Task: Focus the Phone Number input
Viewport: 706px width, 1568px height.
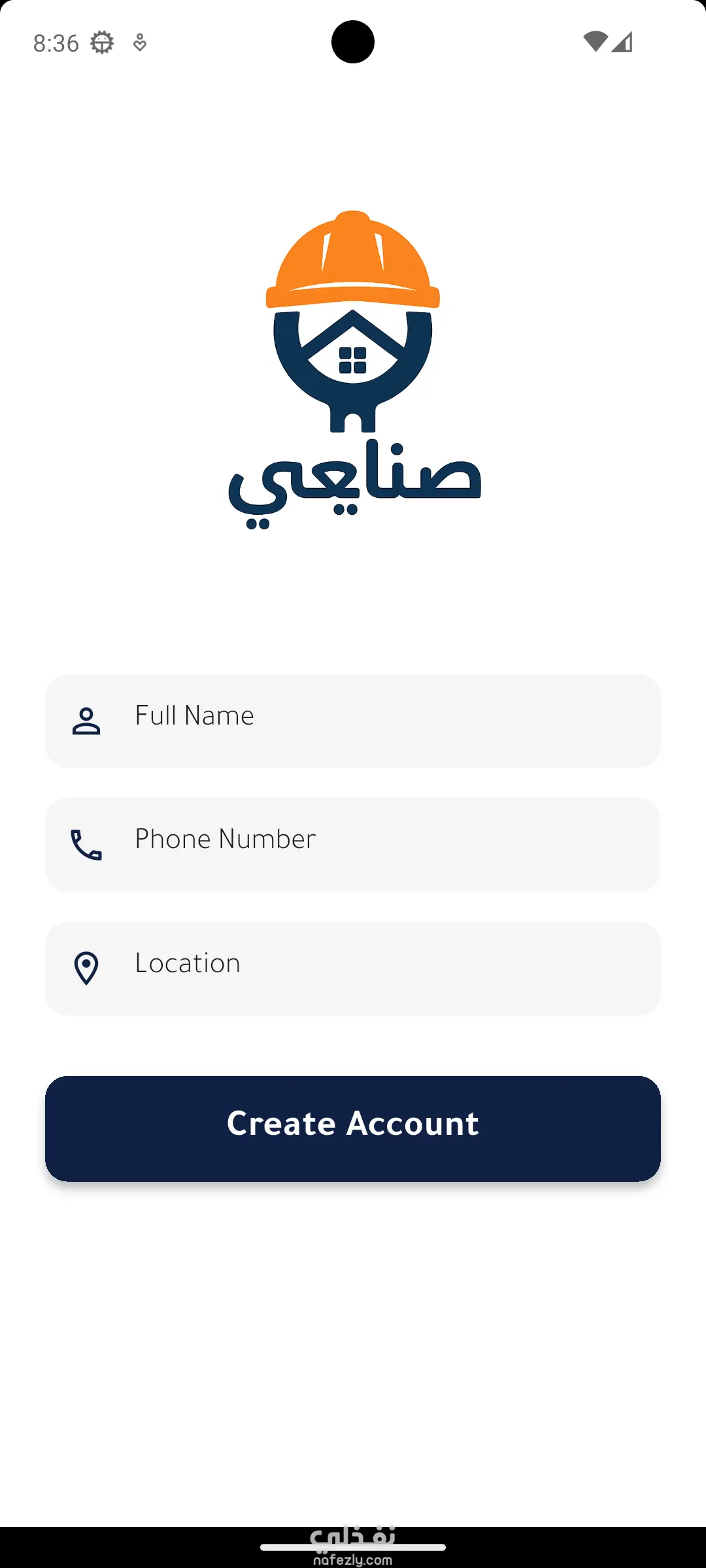Action: 353,844
